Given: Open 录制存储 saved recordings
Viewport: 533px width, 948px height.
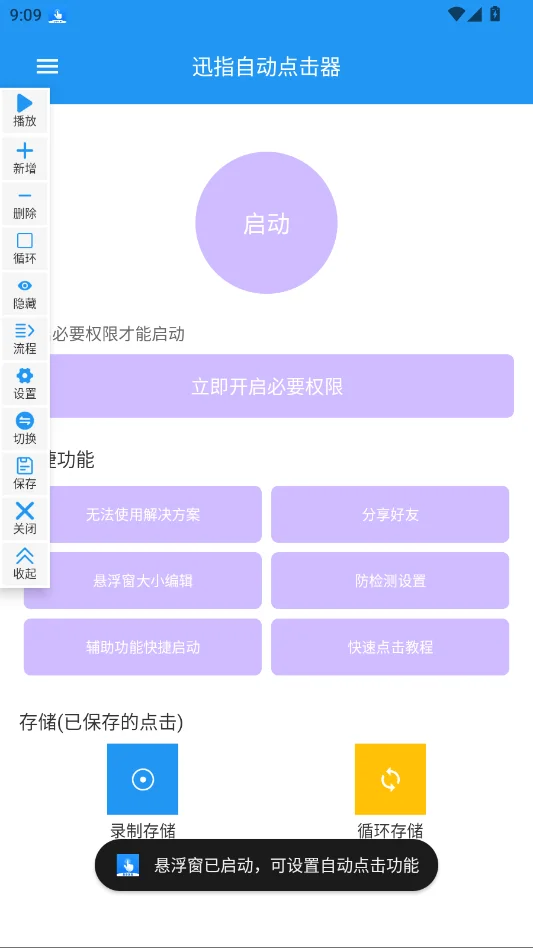Looking at the screenshot, I should pyautogui.click(x=143, y=791).
